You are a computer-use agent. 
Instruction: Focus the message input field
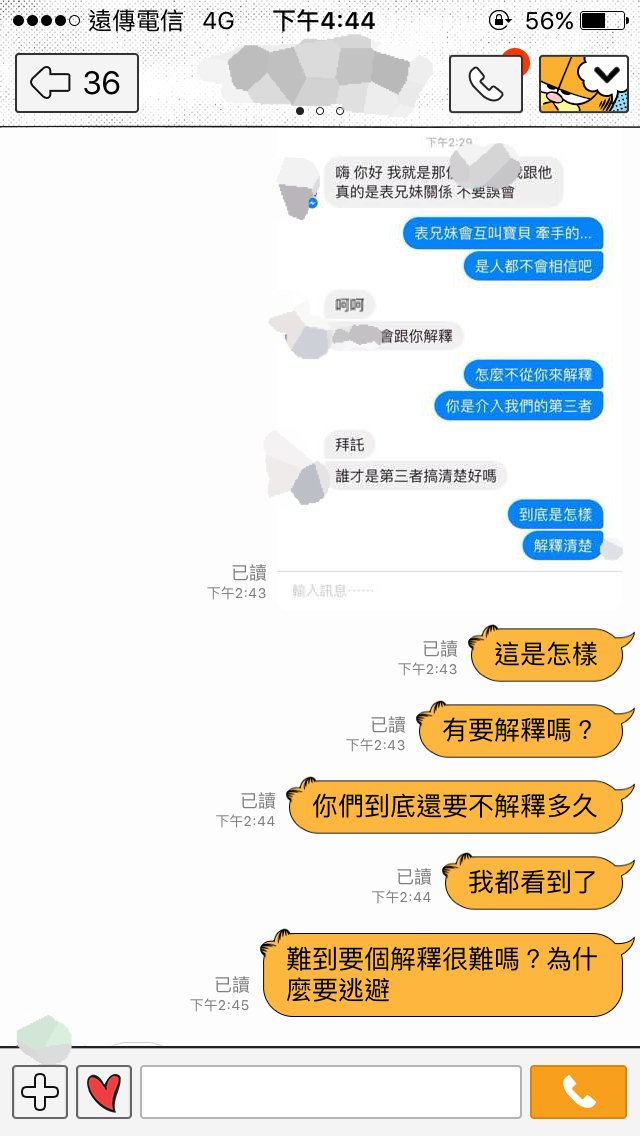pyautogui.click(x=330, y=1091)
